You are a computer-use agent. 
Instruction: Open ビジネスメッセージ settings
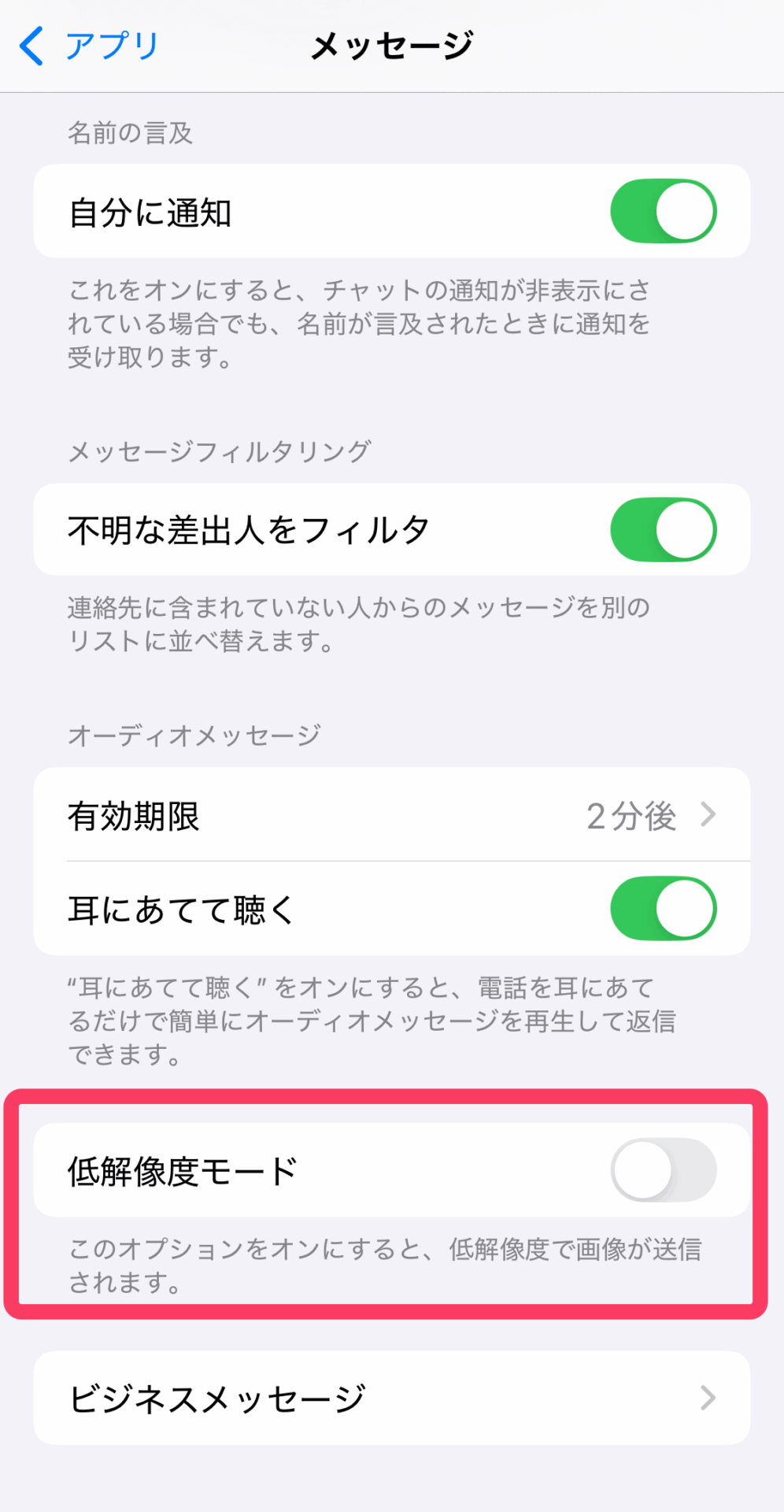tap(391, 1398)
